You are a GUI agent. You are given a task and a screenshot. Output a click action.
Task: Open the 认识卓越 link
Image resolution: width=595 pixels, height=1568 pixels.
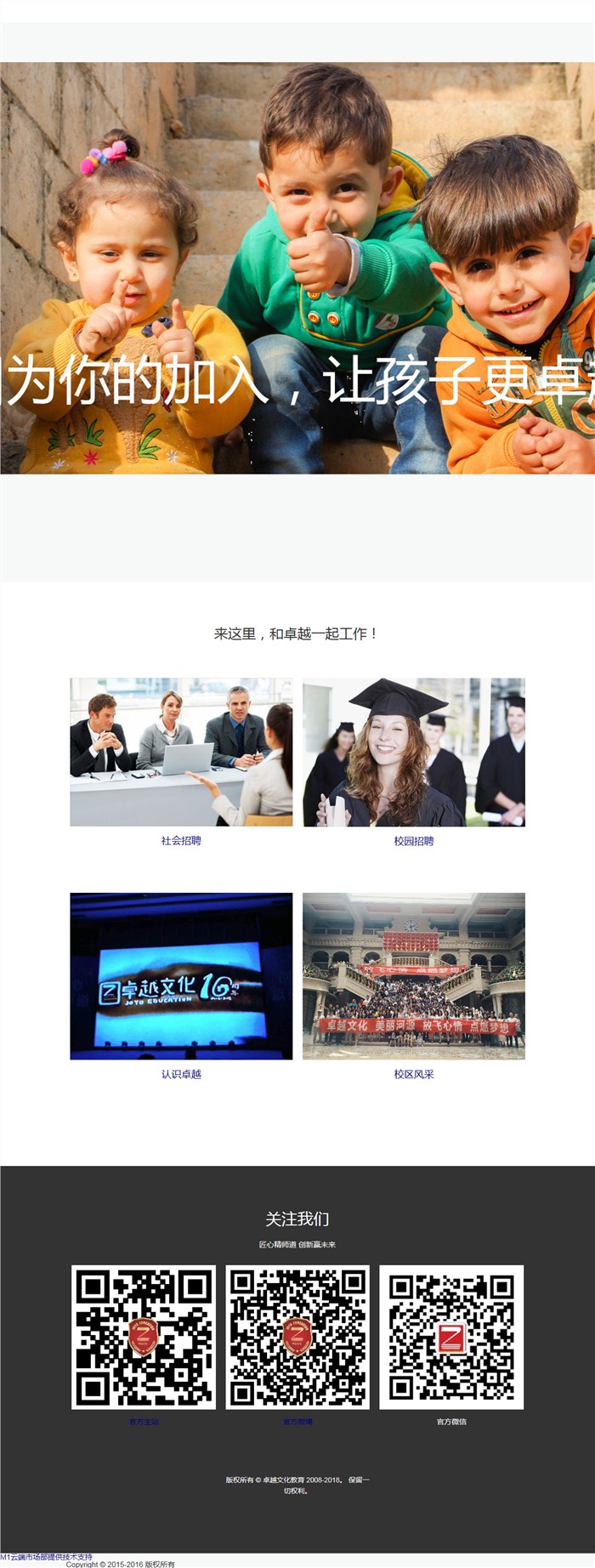[x=181, y=1074]
